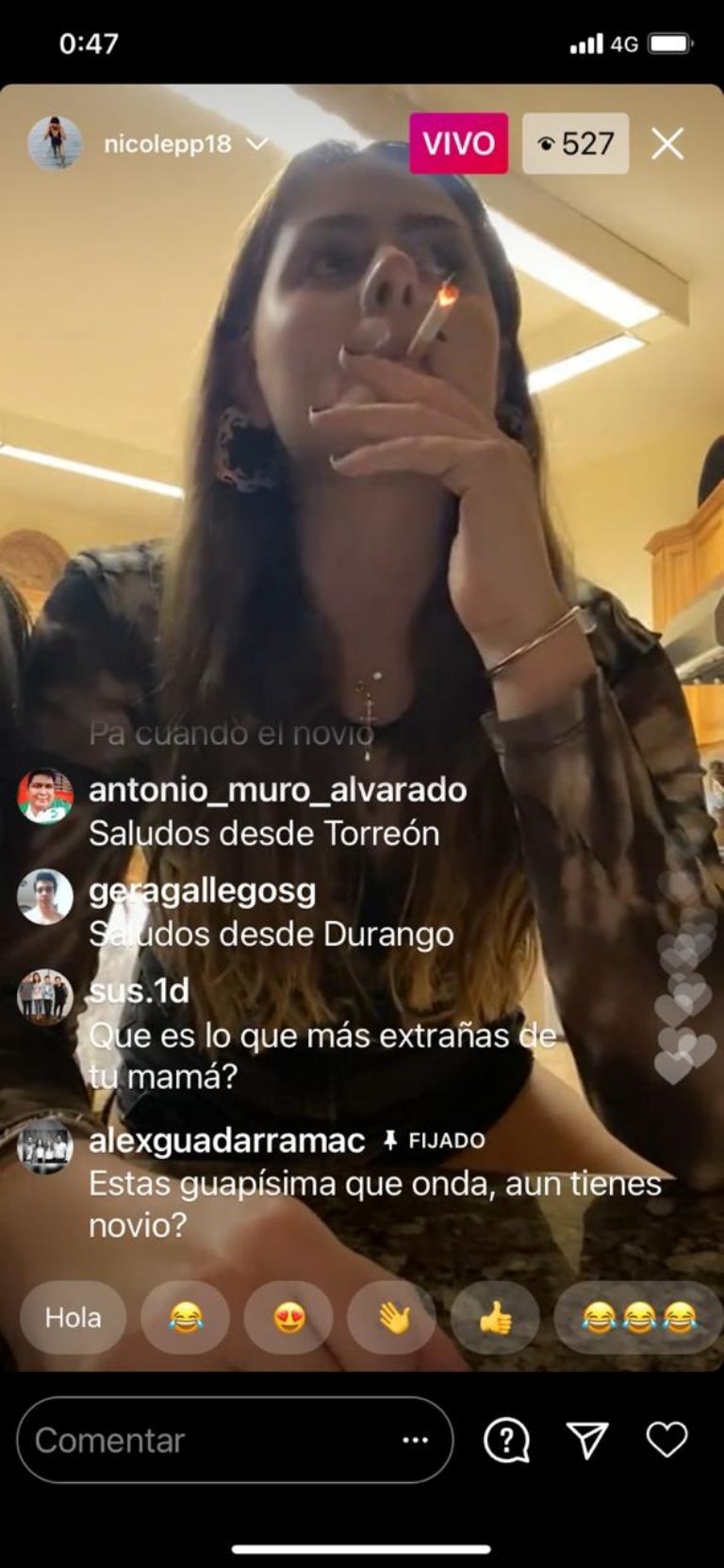This screenshot has height=1568, width=724.
Task: Send the quick reply Hola
Action: click(x=73, y=1317)
